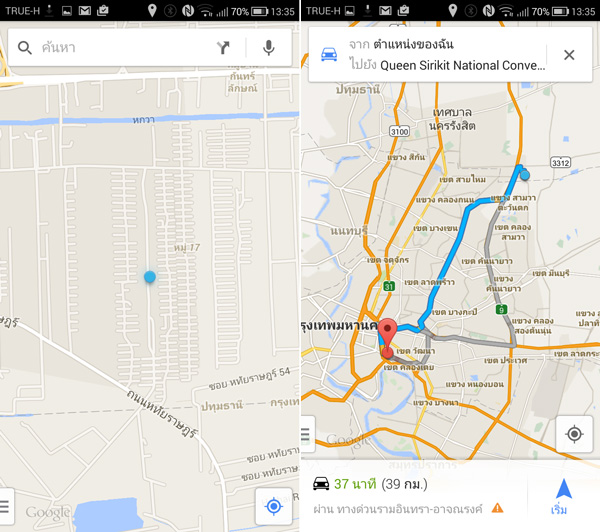Start navigation with the เริ่ม button
The width and height of the screenshot is (600, 532).
(x=563, y=495)
